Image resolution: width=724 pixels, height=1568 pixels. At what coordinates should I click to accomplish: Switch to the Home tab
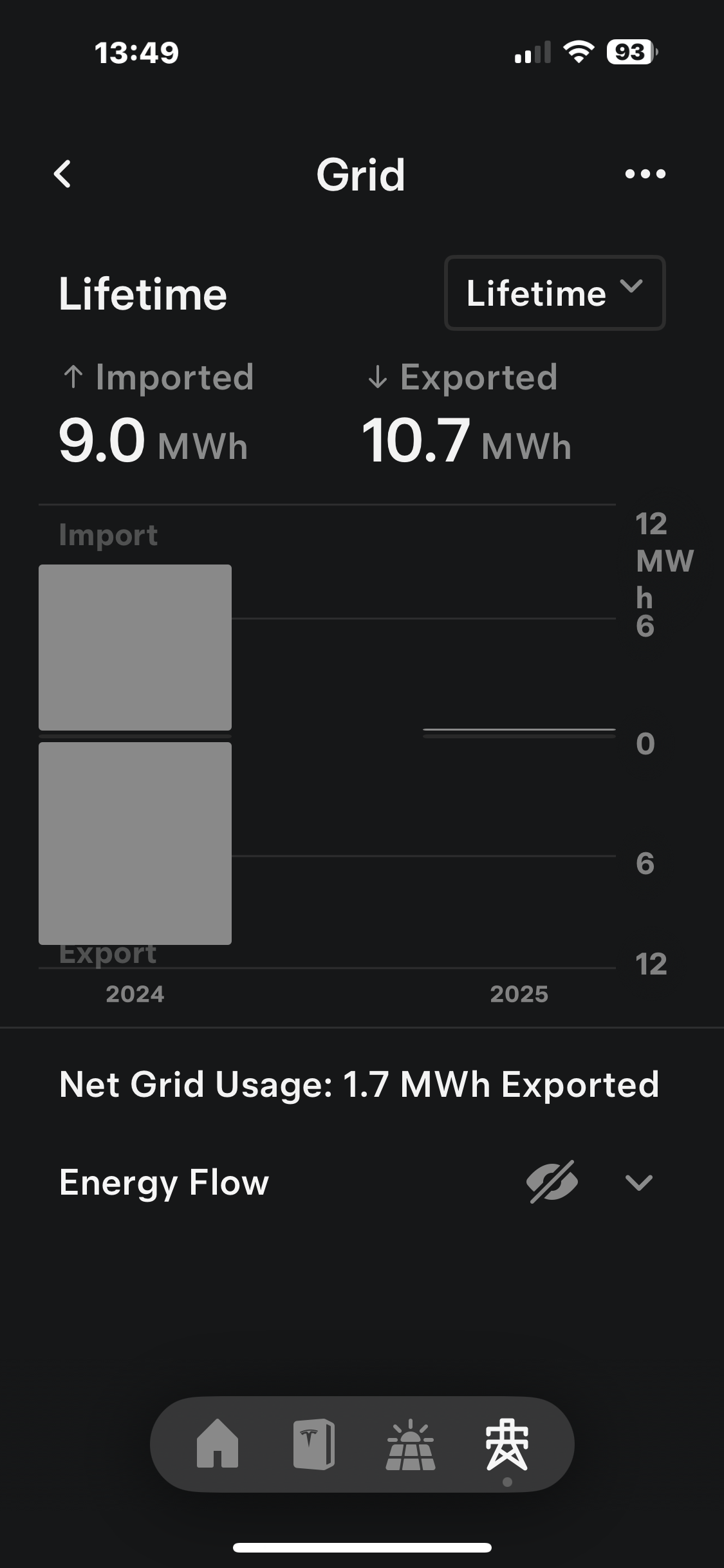(x=218, y=1443)
